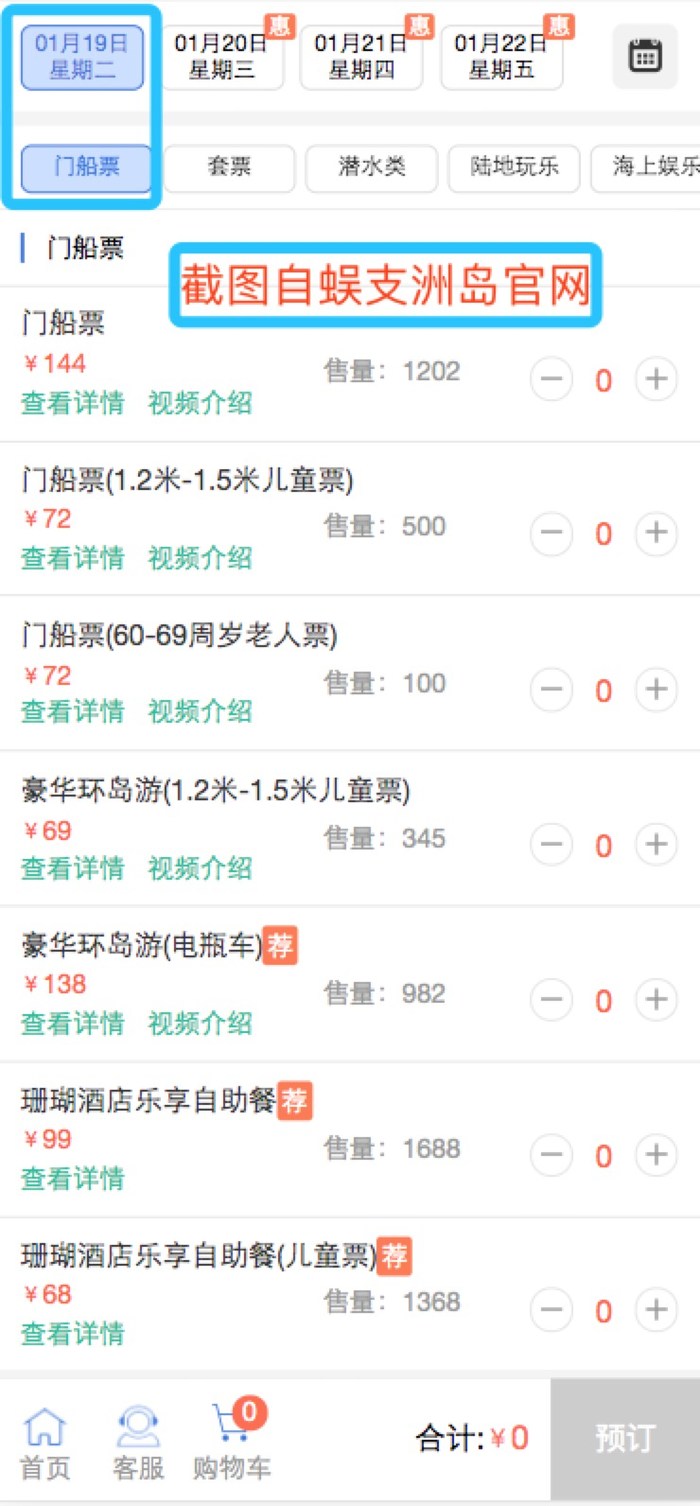Increase quantity of 门船票 ¥144

656,379
